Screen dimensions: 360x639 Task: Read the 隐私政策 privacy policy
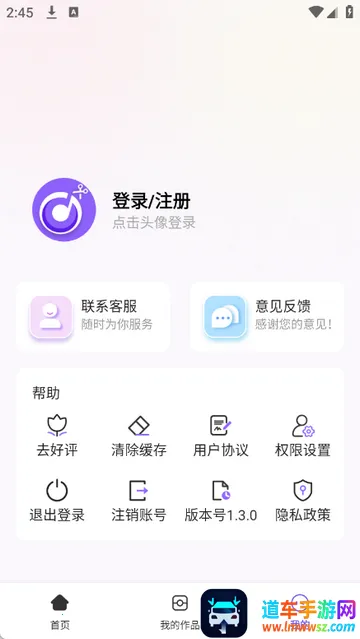point(303,501)
